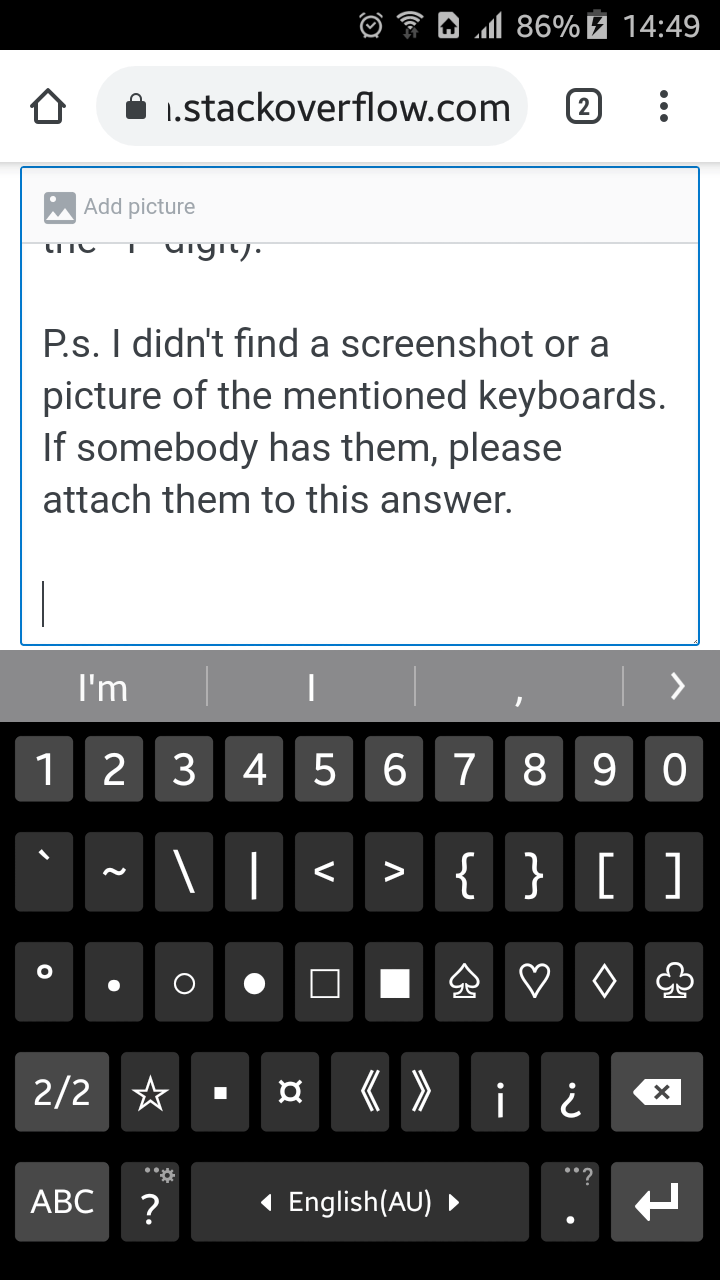Switch to symbols page via 2/2 key
The height and width of the screenshot is (1280, 720).
pyautogui.click(x=62, y=1092)
